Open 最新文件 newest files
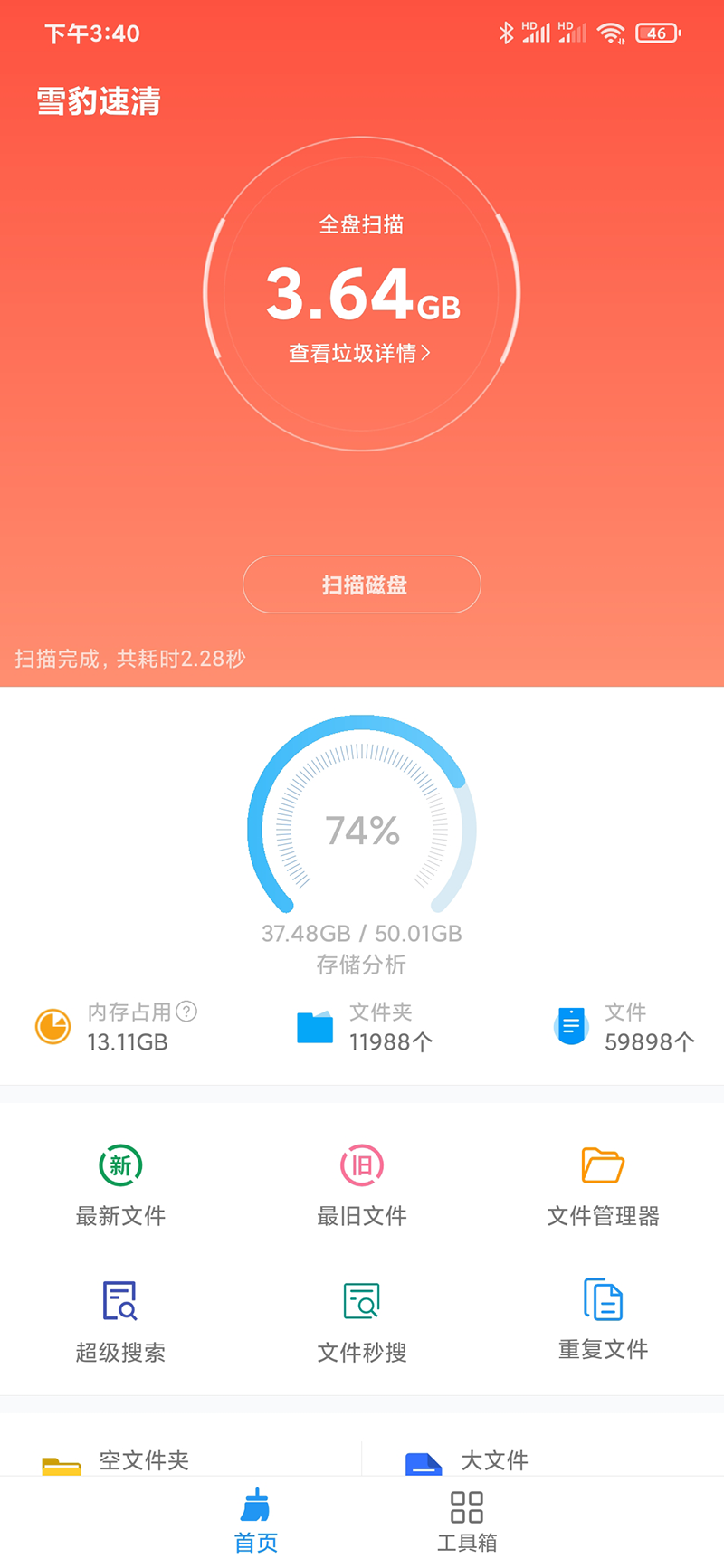Screen dimensions: 724x1568 coord(120,1185)
